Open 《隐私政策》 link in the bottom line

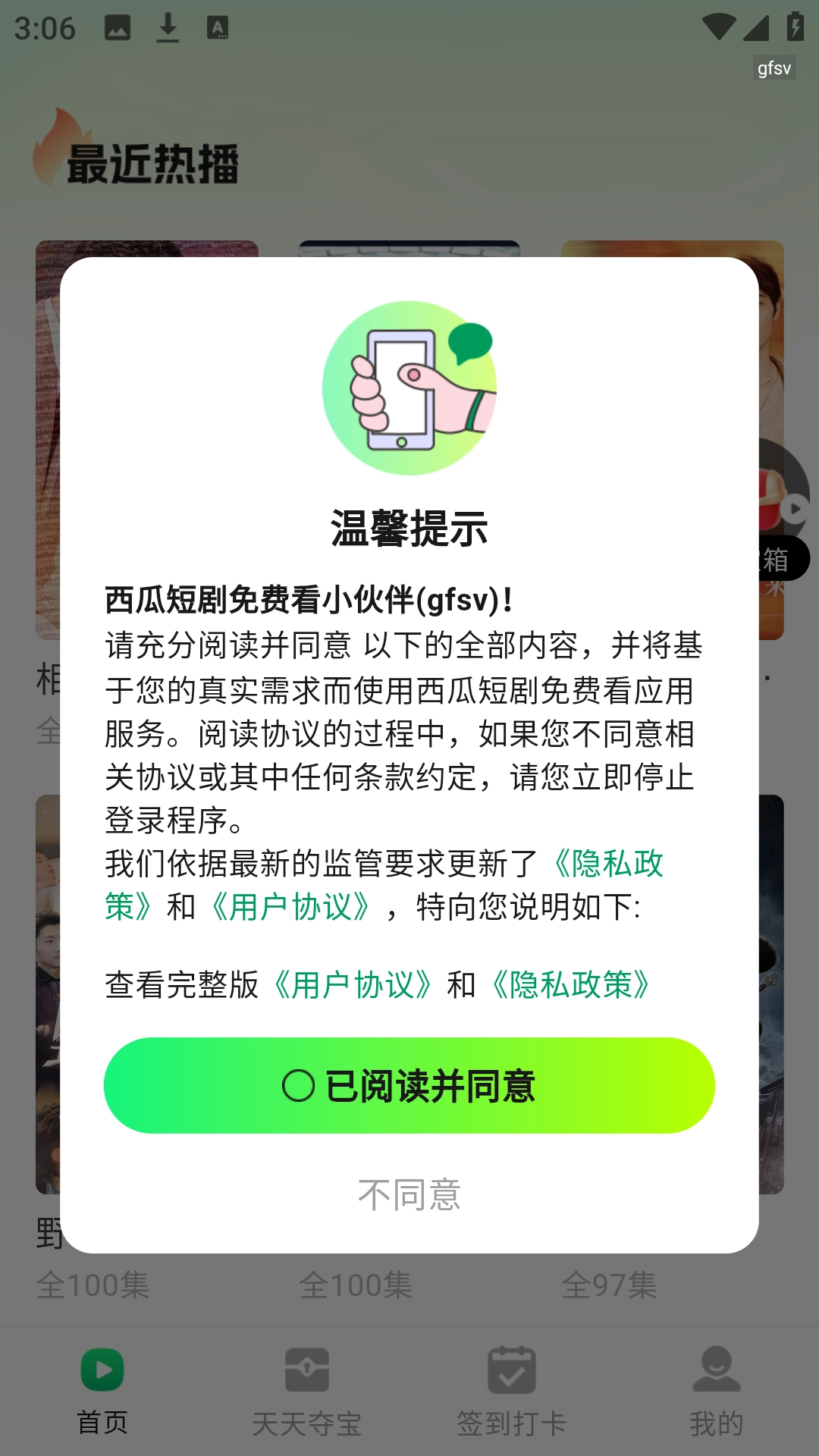(x=571, y=985)
